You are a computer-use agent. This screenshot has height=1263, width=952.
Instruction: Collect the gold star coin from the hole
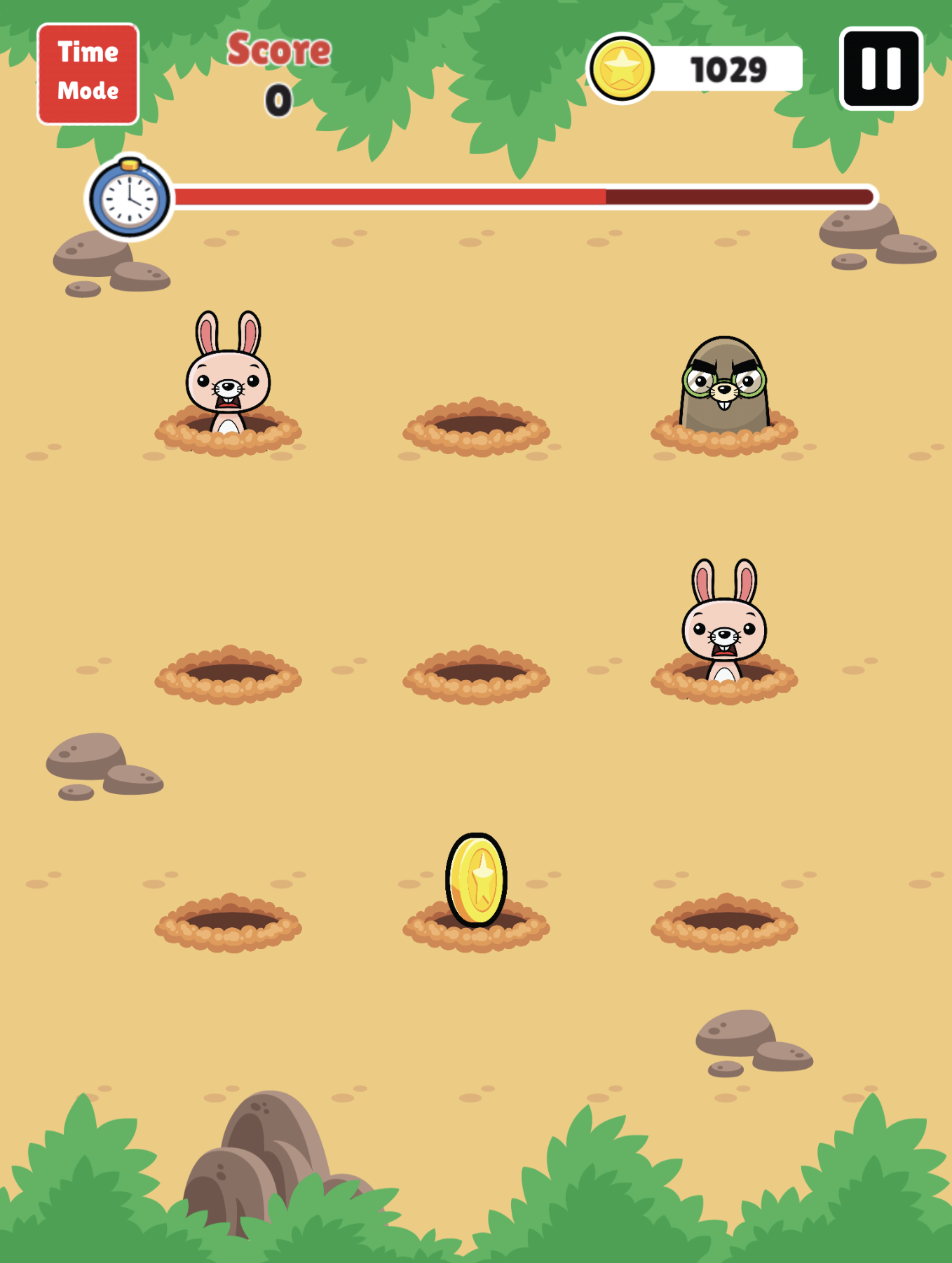pos(476,880)
